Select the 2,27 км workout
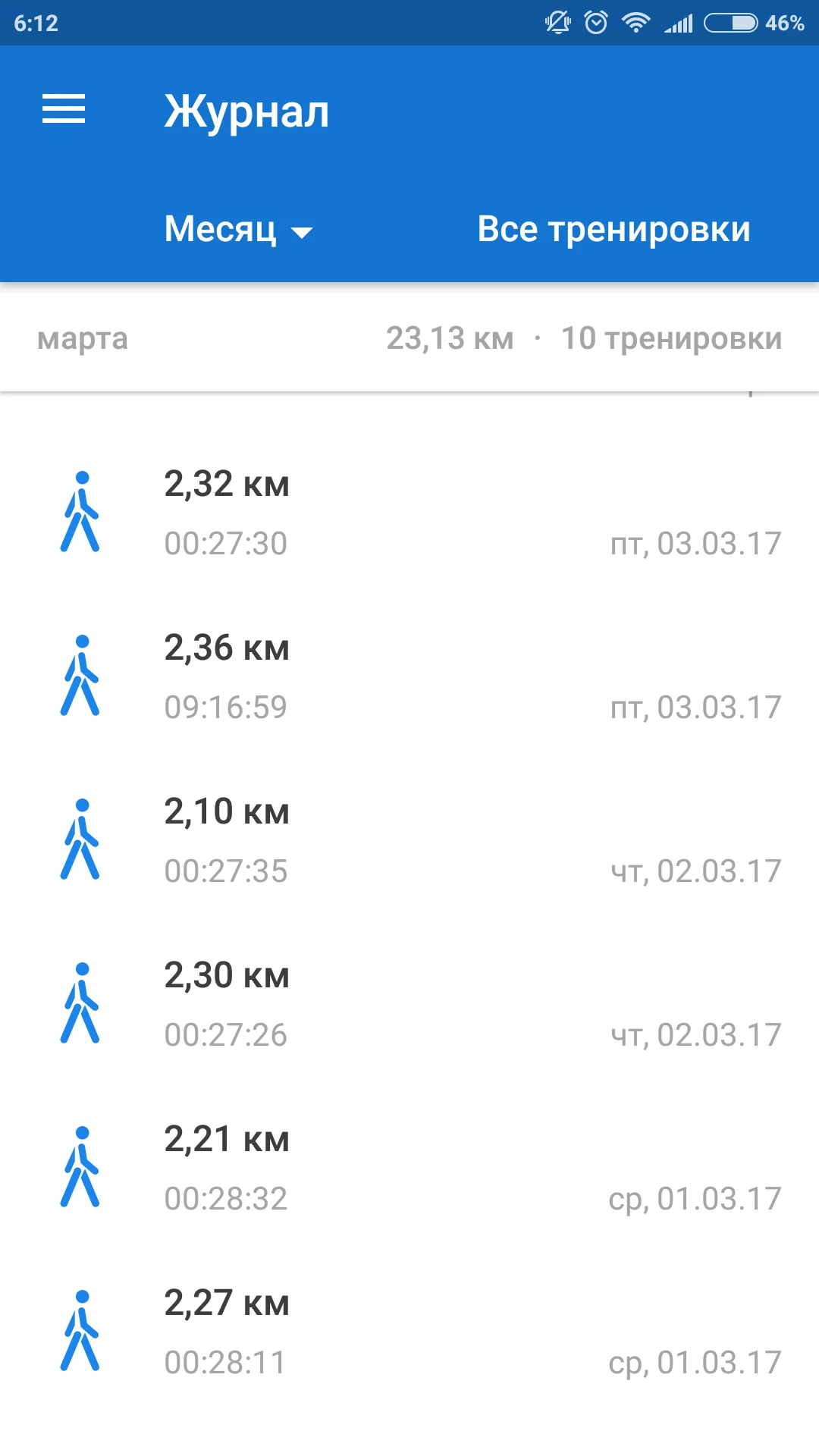This screenshot has height=1456, width=819. (x=409, y=1332)
